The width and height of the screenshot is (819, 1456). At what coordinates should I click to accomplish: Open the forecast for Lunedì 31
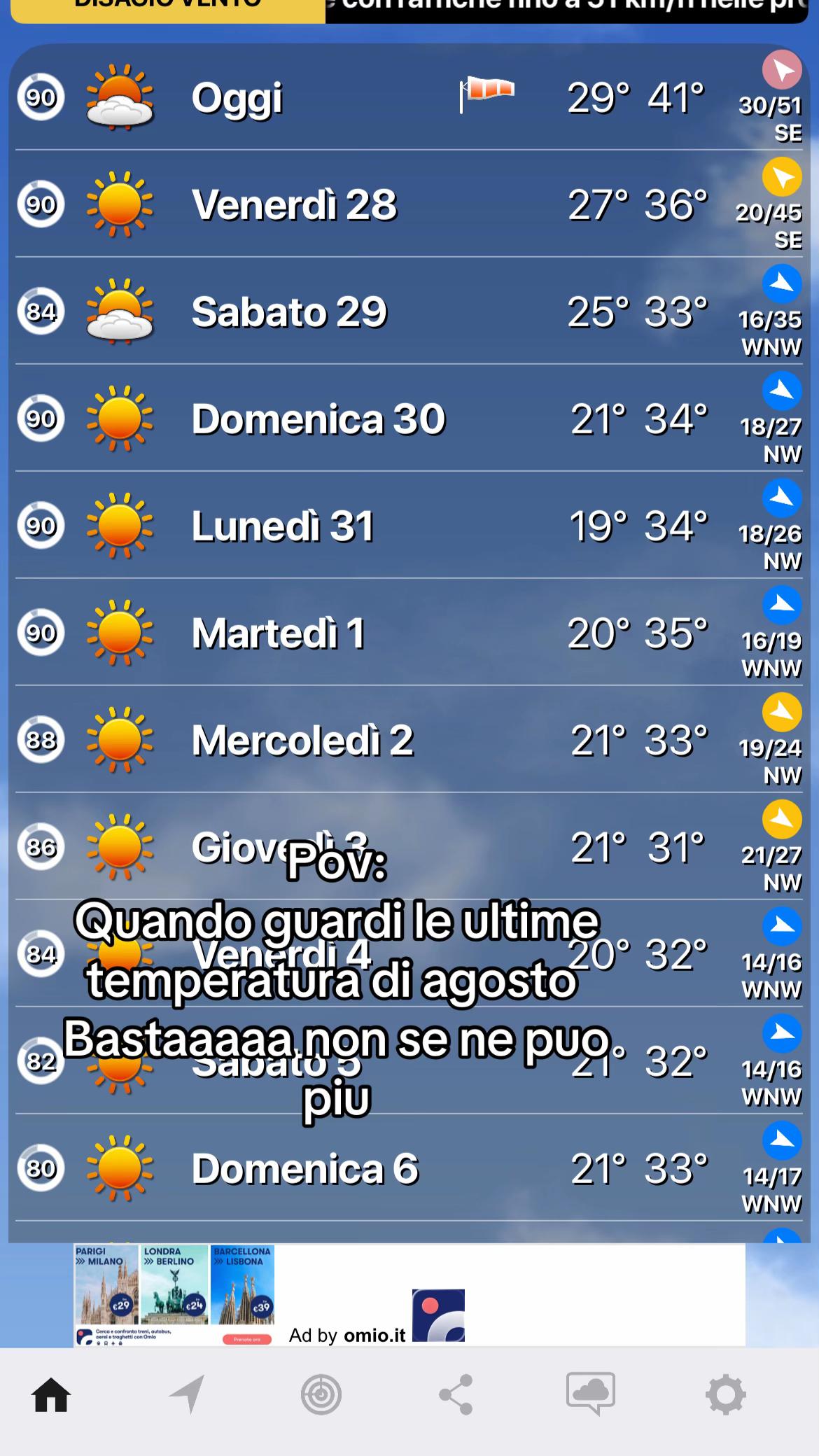[x=409, y=525]
